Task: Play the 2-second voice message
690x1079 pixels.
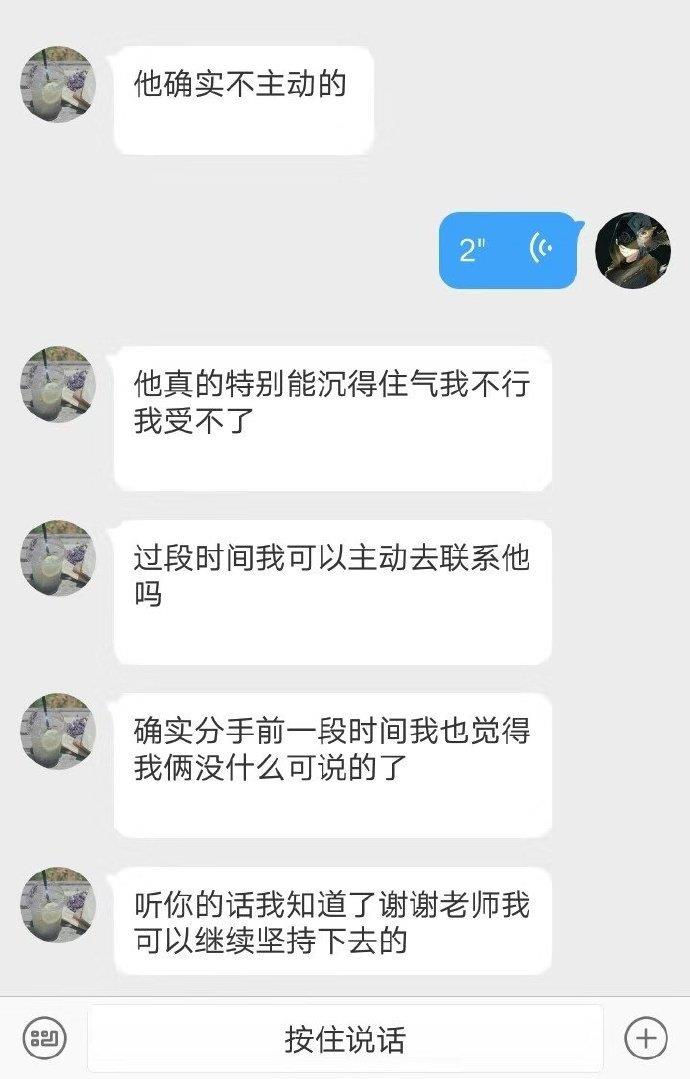Action: pyautogui.click(x=508, y=250)
